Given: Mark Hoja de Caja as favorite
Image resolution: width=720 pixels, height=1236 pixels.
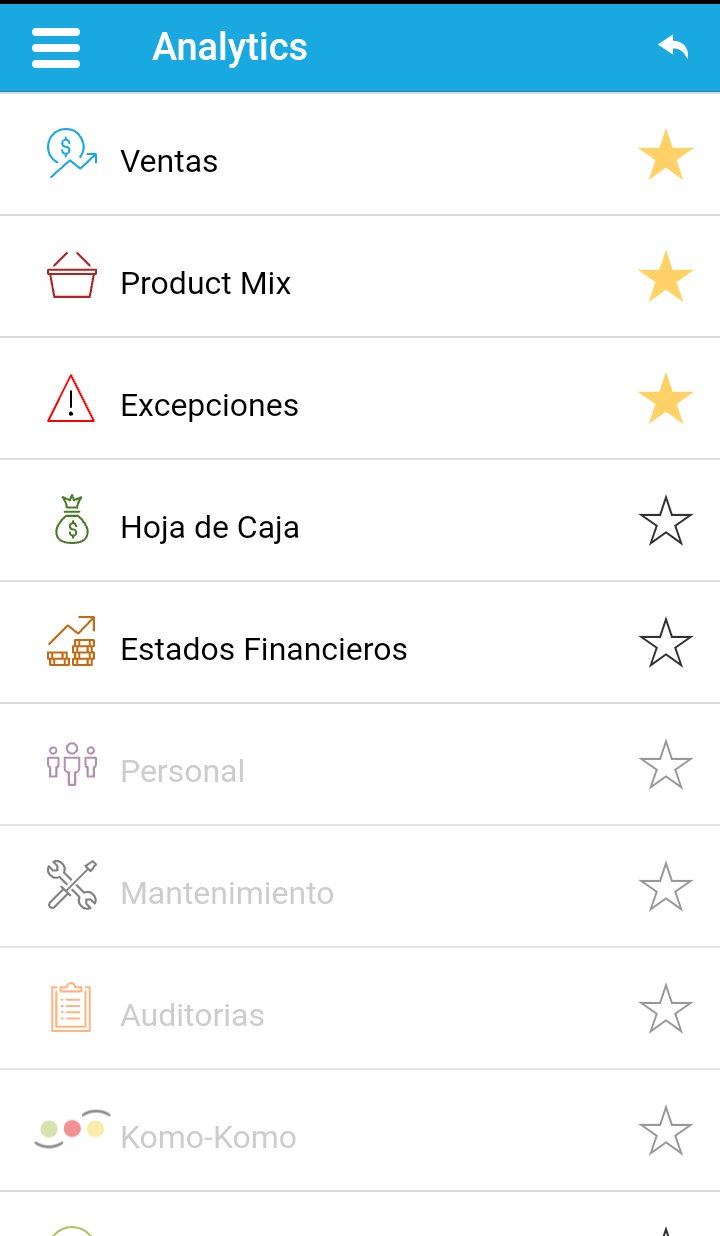Looking at the screenshot, I should (665, 522).
